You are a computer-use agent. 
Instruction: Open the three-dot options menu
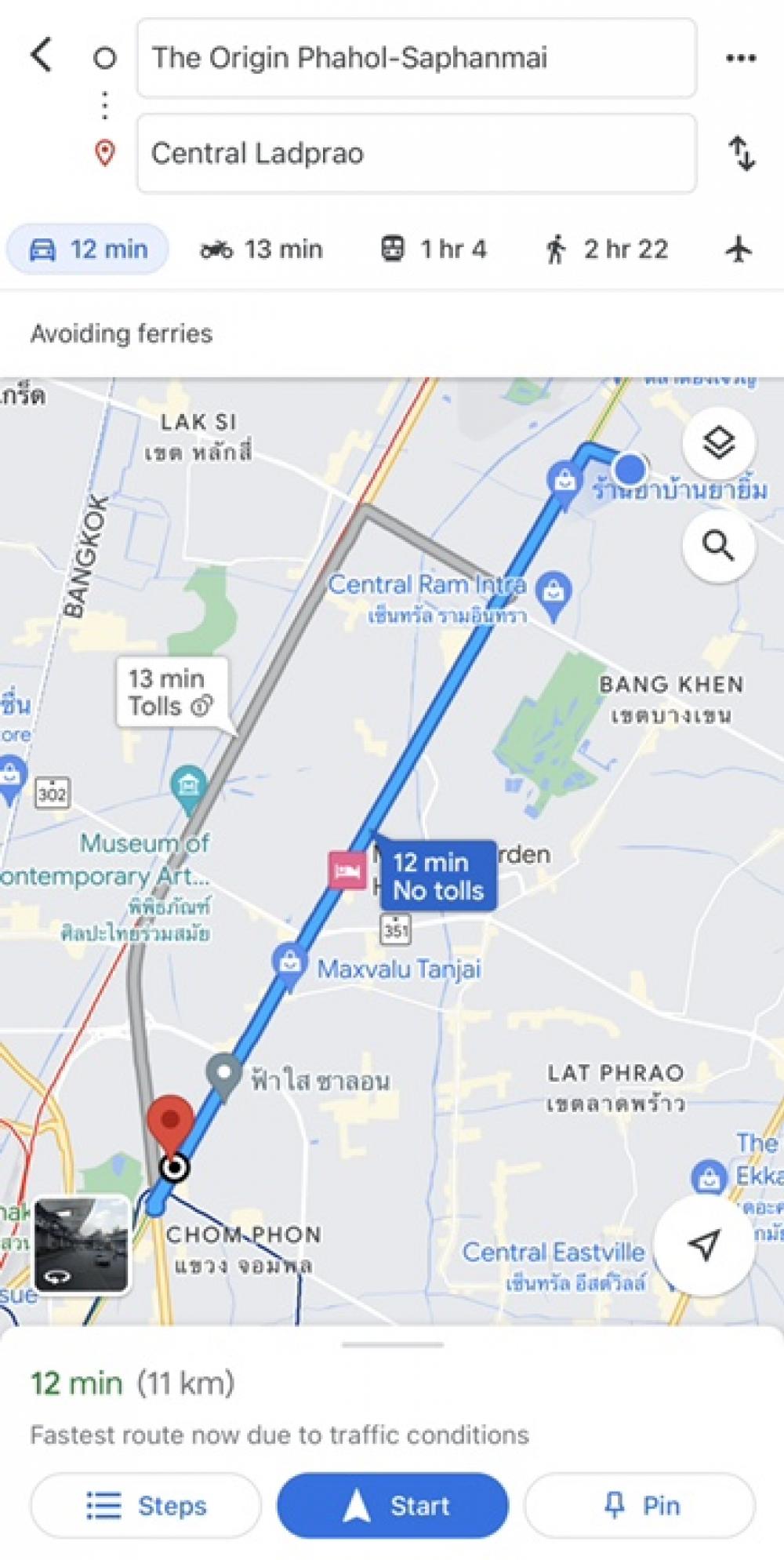point(740,57)
